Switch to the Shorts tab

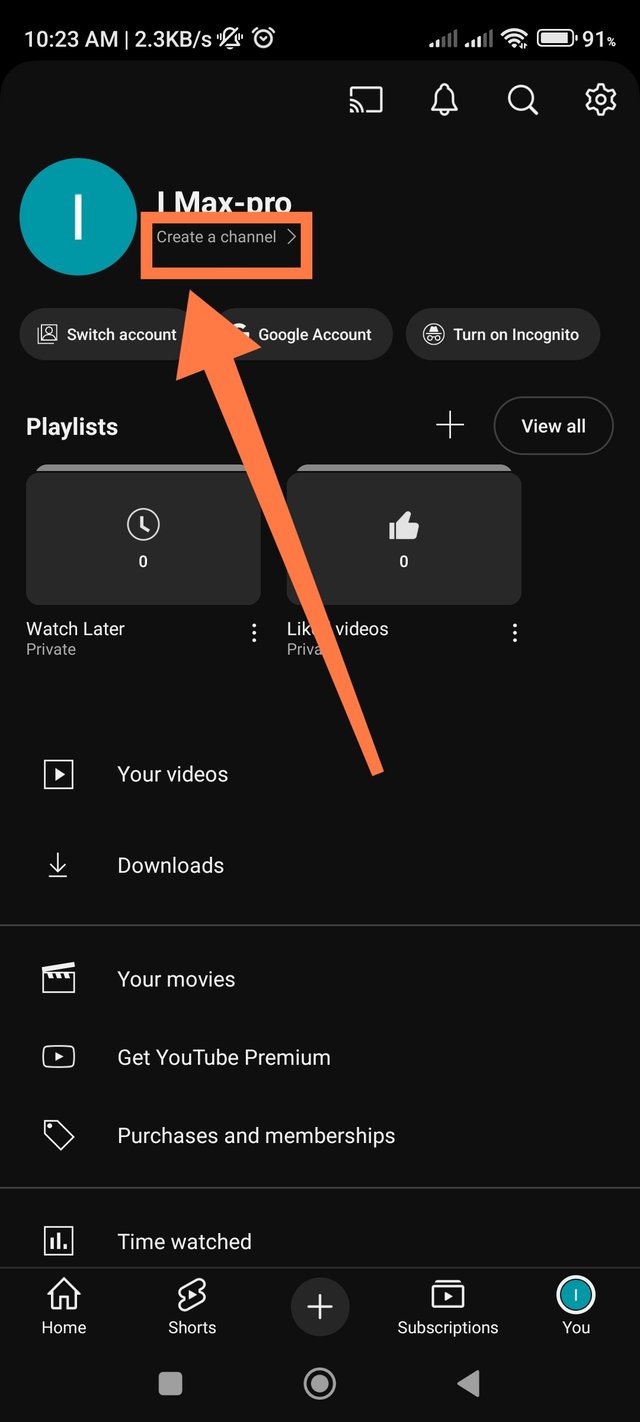tap(192, 1307)
